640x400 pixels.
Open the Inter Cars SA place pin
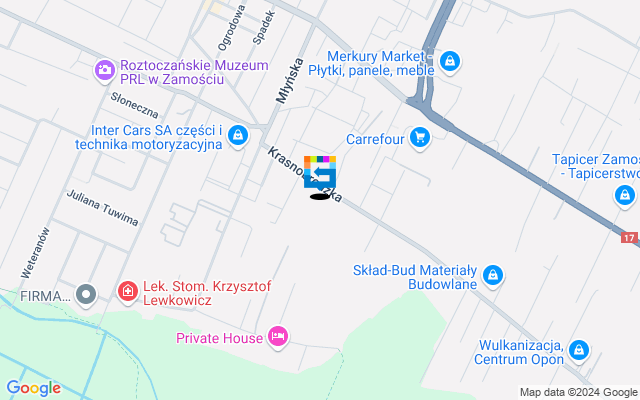coord(238,135)
